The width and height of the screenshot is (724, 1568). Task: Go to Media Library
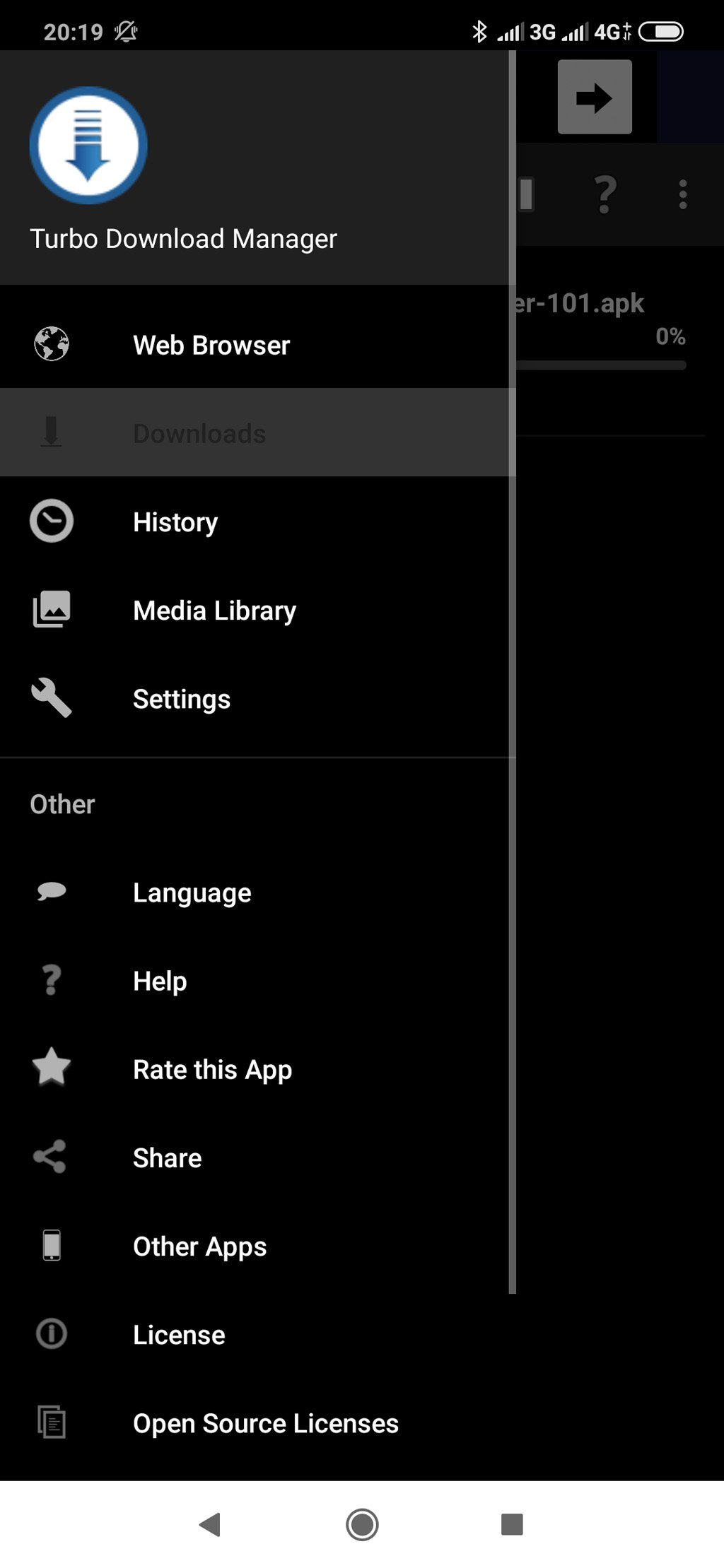coord(256,610)
